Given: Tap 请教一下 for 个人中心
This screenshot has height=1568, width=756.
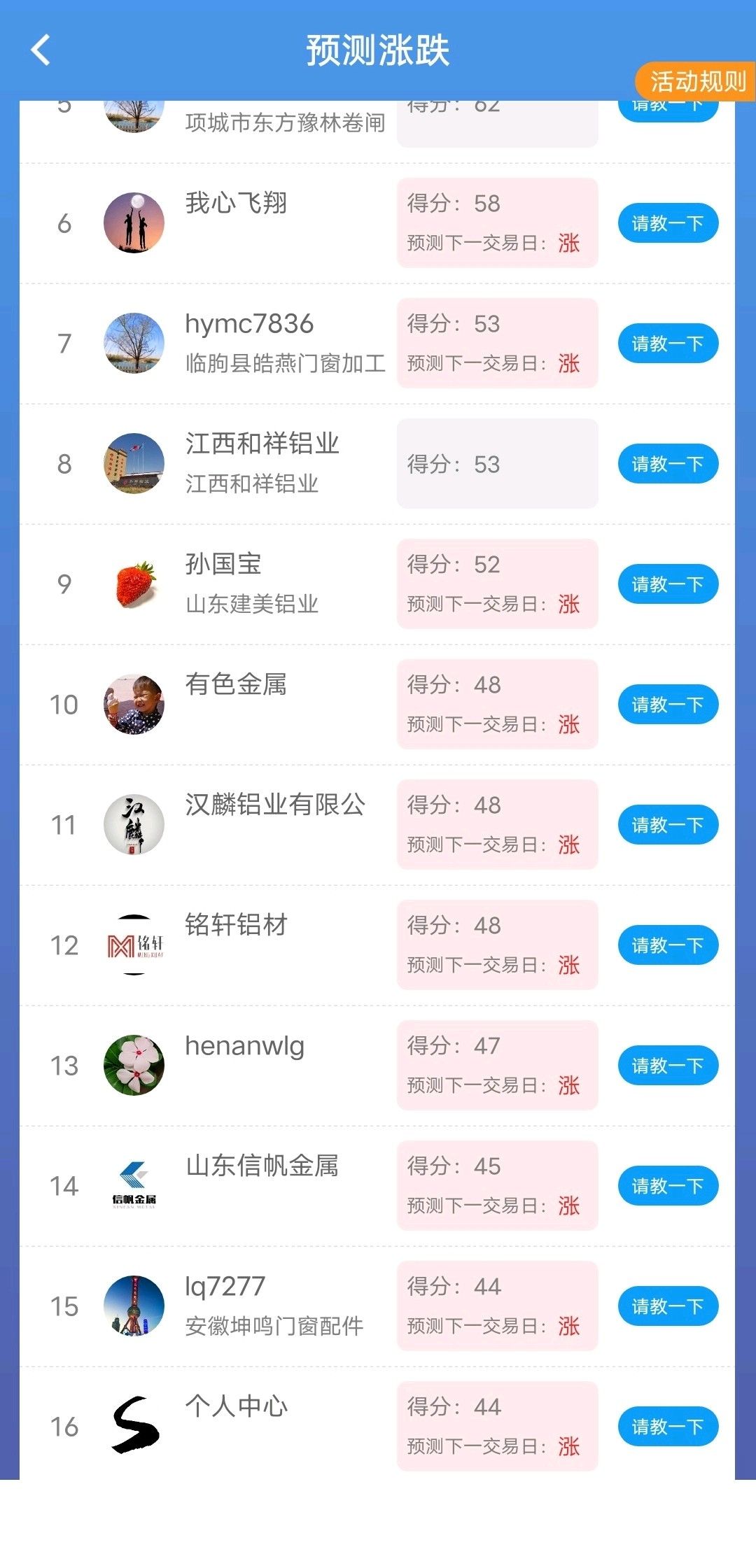Looking at the screenshot, I should point(668,1427).
